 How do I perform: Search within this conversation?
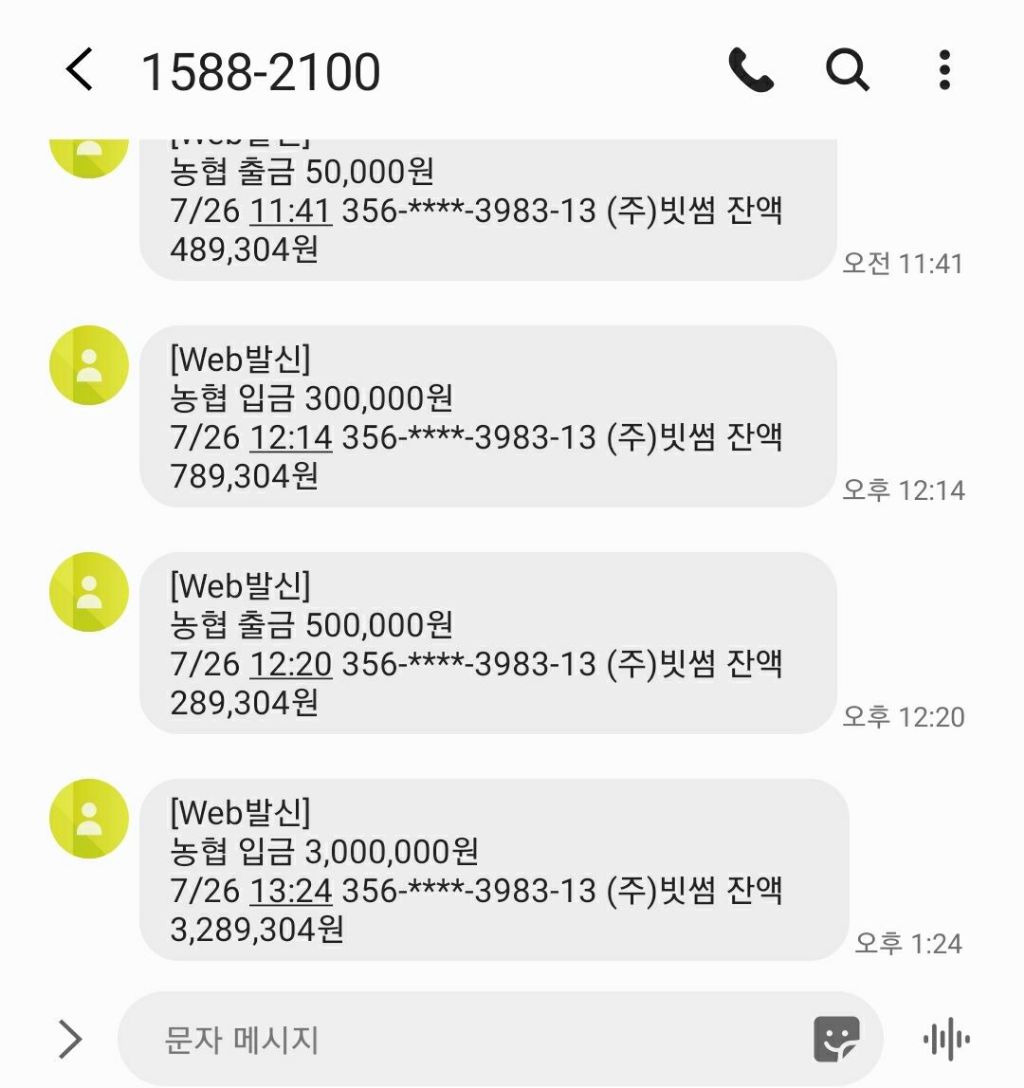pos(847,69)
